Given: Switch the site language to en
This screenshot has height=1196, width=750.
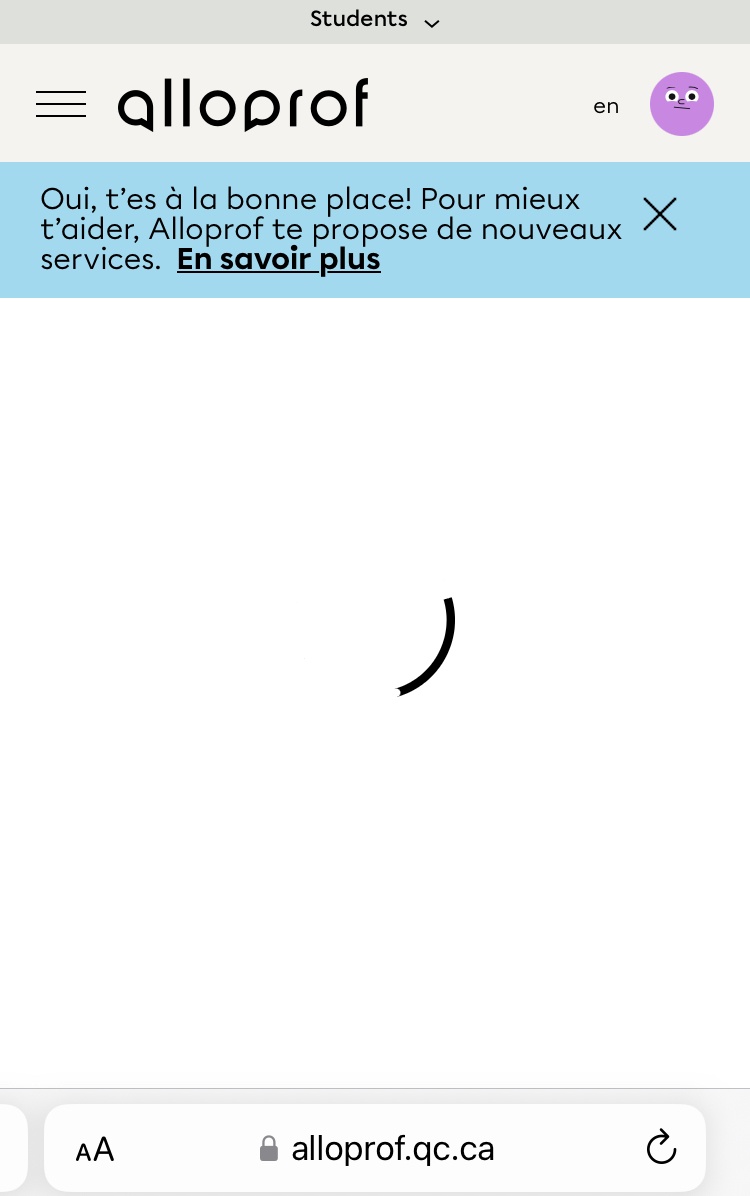Looking at the screenshot, I should click(606, 106).
